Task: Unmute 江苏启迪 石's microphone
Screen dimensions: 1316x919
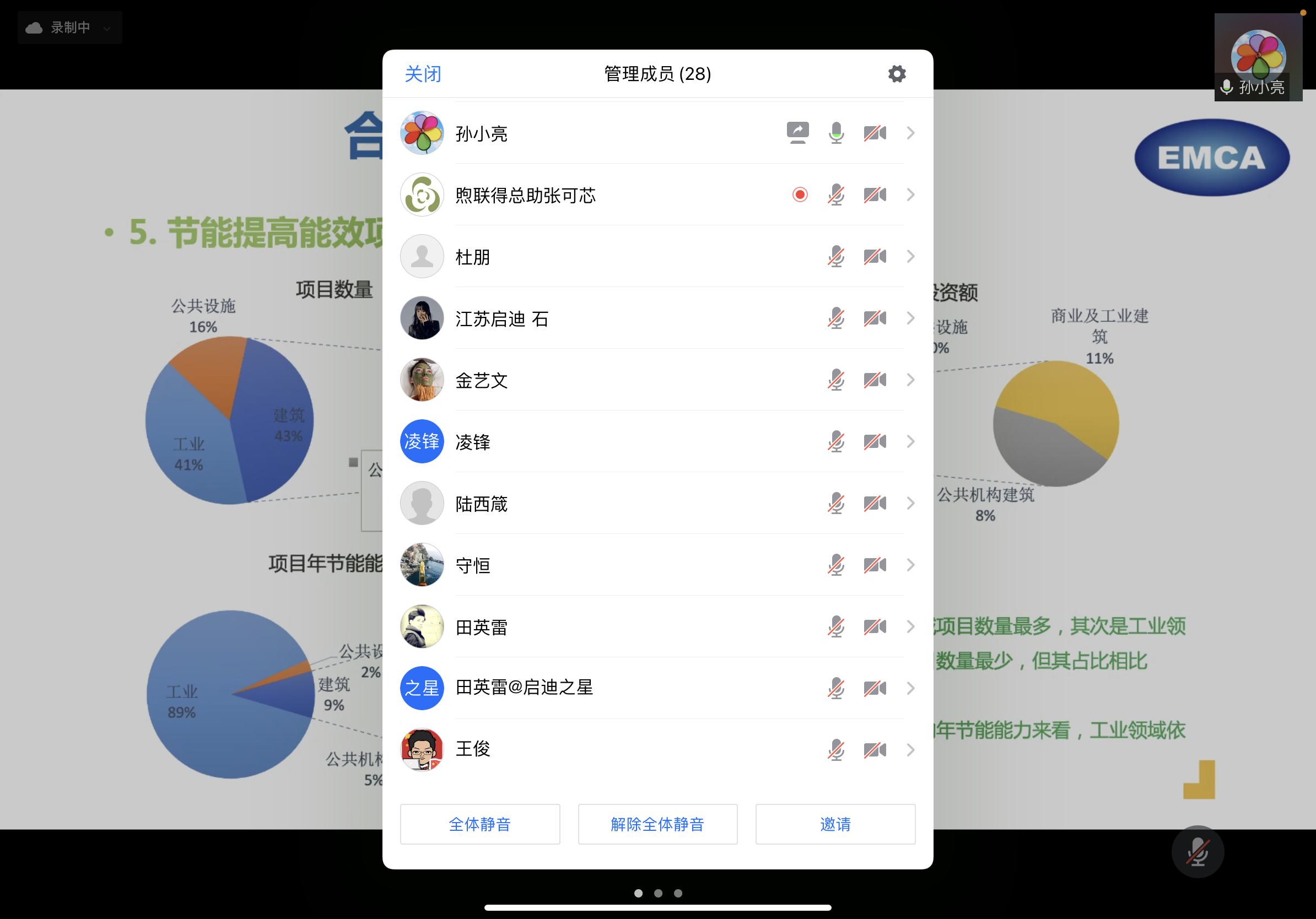Action: coord(835,318)
